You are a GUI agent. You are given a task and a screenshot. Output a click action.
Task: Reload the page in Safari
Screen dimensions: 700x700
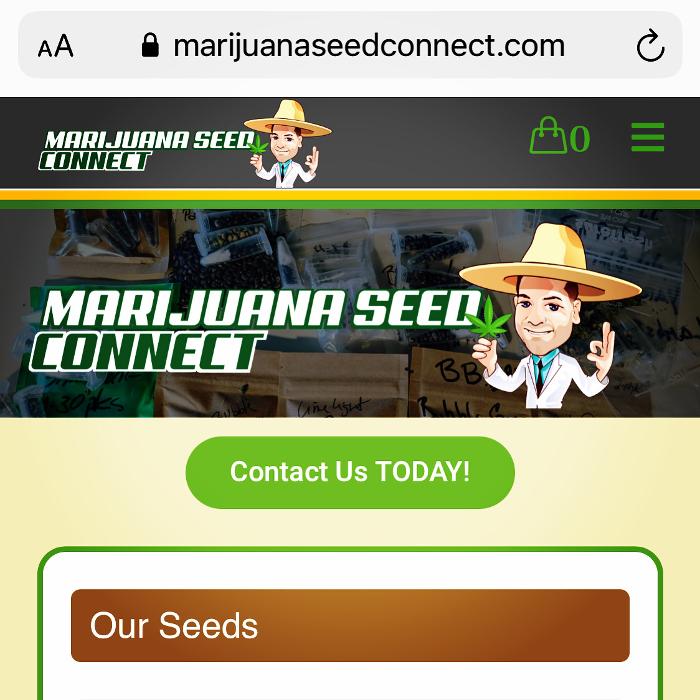(x=650, y=46)
